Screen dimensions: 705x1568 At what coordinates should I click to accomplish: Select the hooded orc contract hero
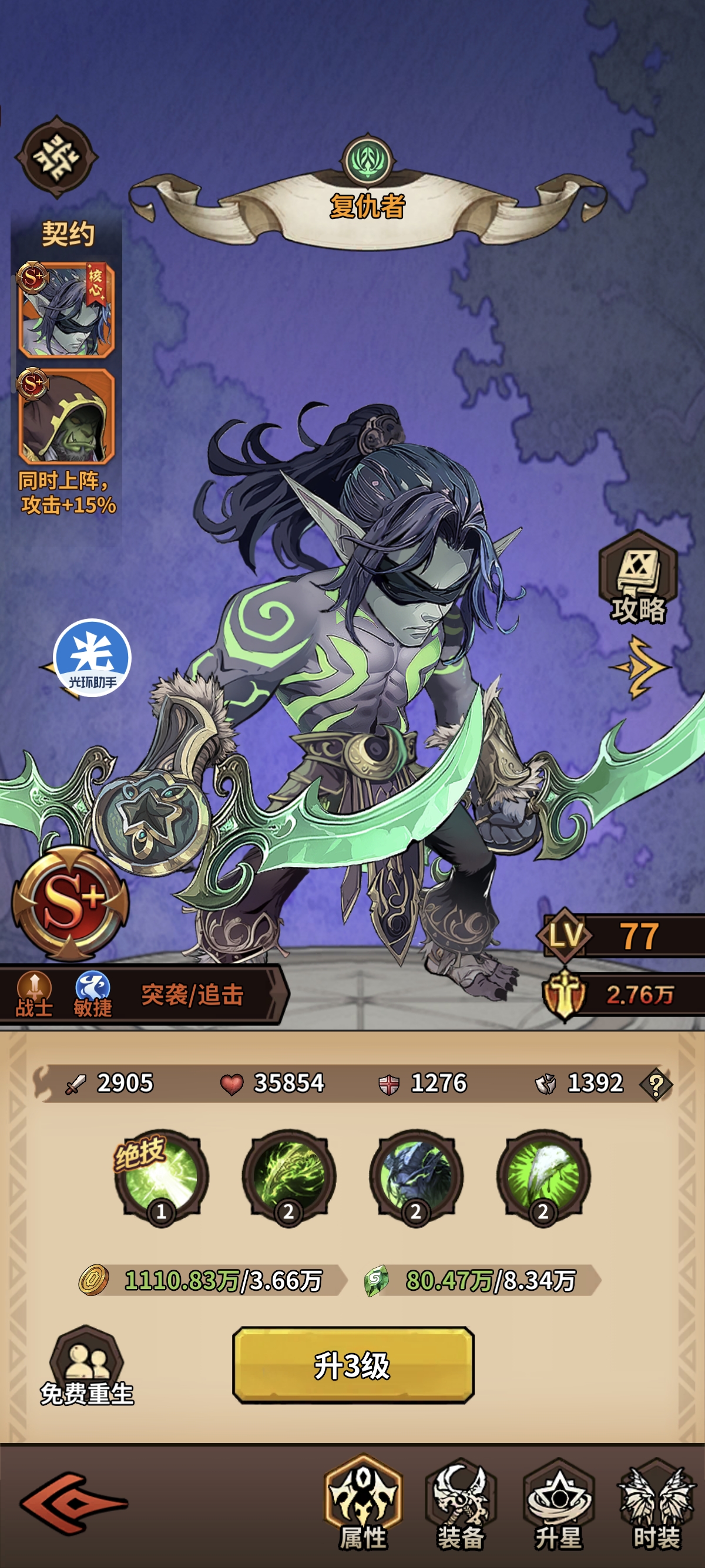tap(66, 418)
